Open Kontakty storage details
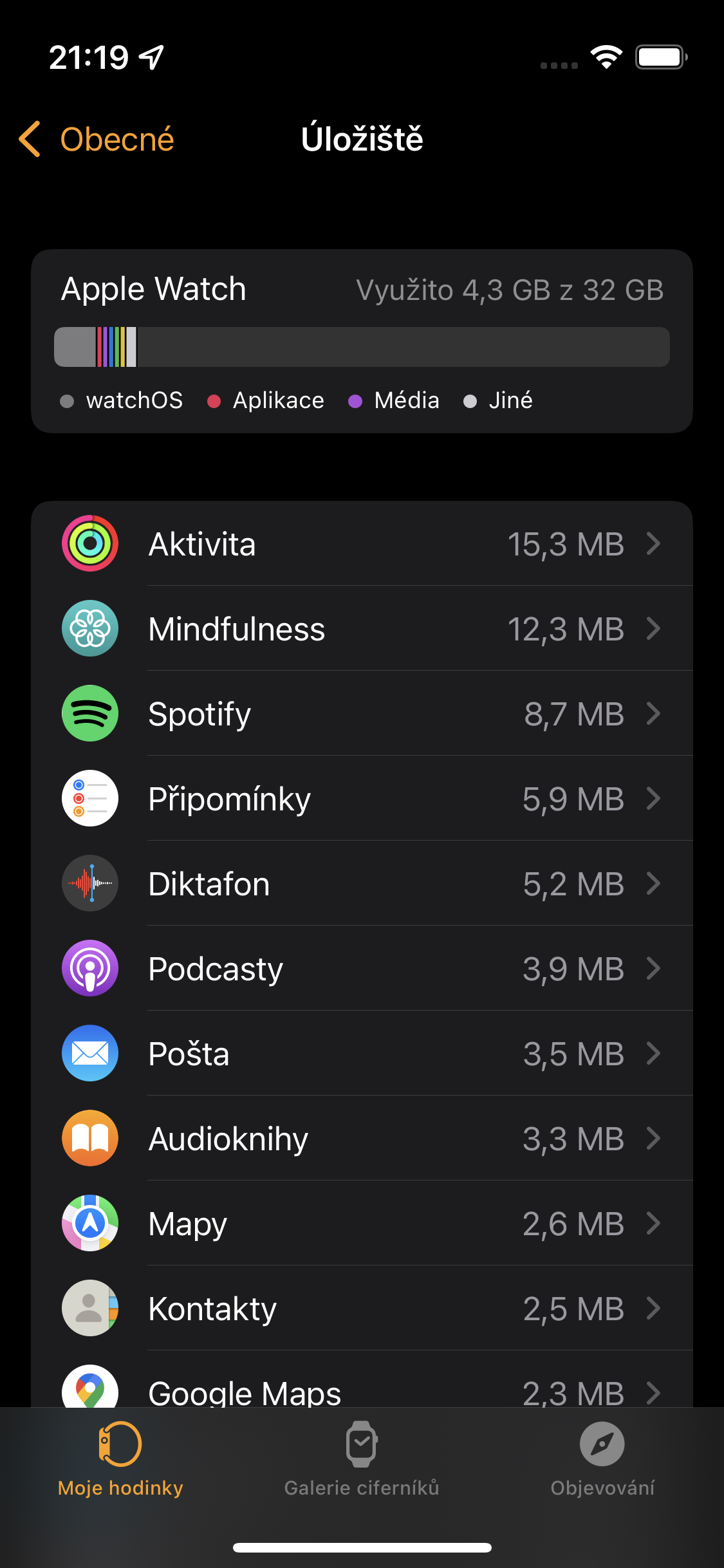This screenshot has width=724, height=1568. (362, 1309)
